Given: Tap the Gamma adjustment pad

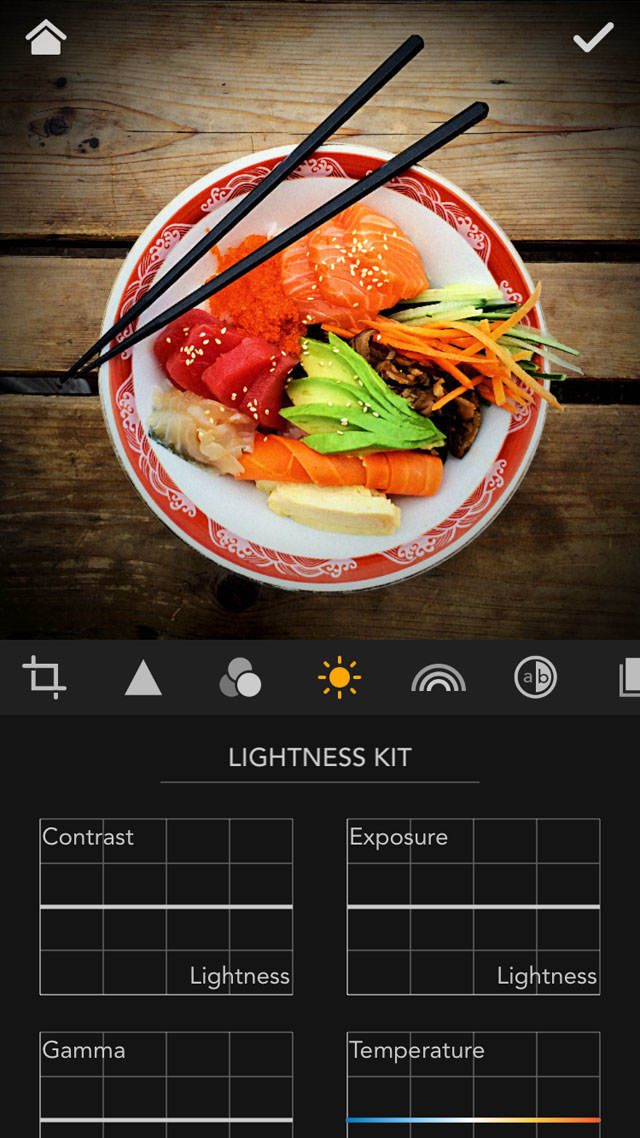Looking at the screenshot, I should pyautogui.click(x=166, y=1085).
